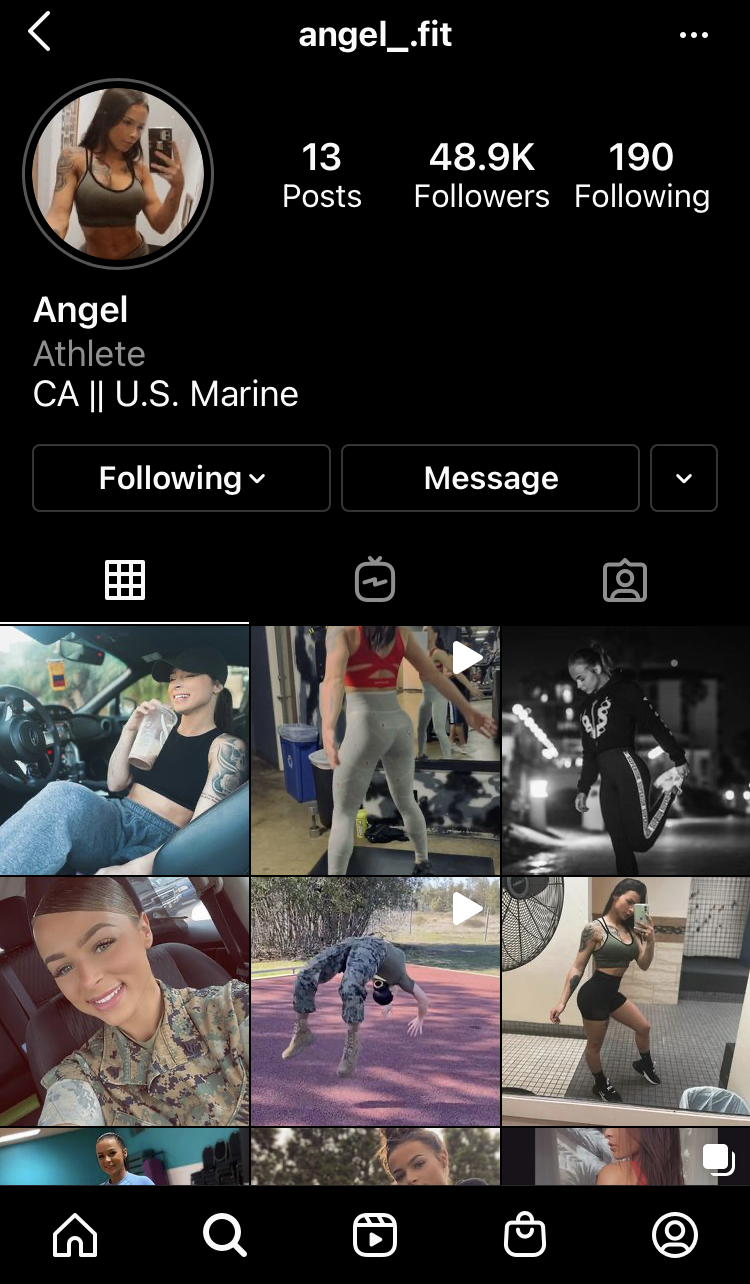
Task: Tap the Following button
Action: [x=181, y=478]
